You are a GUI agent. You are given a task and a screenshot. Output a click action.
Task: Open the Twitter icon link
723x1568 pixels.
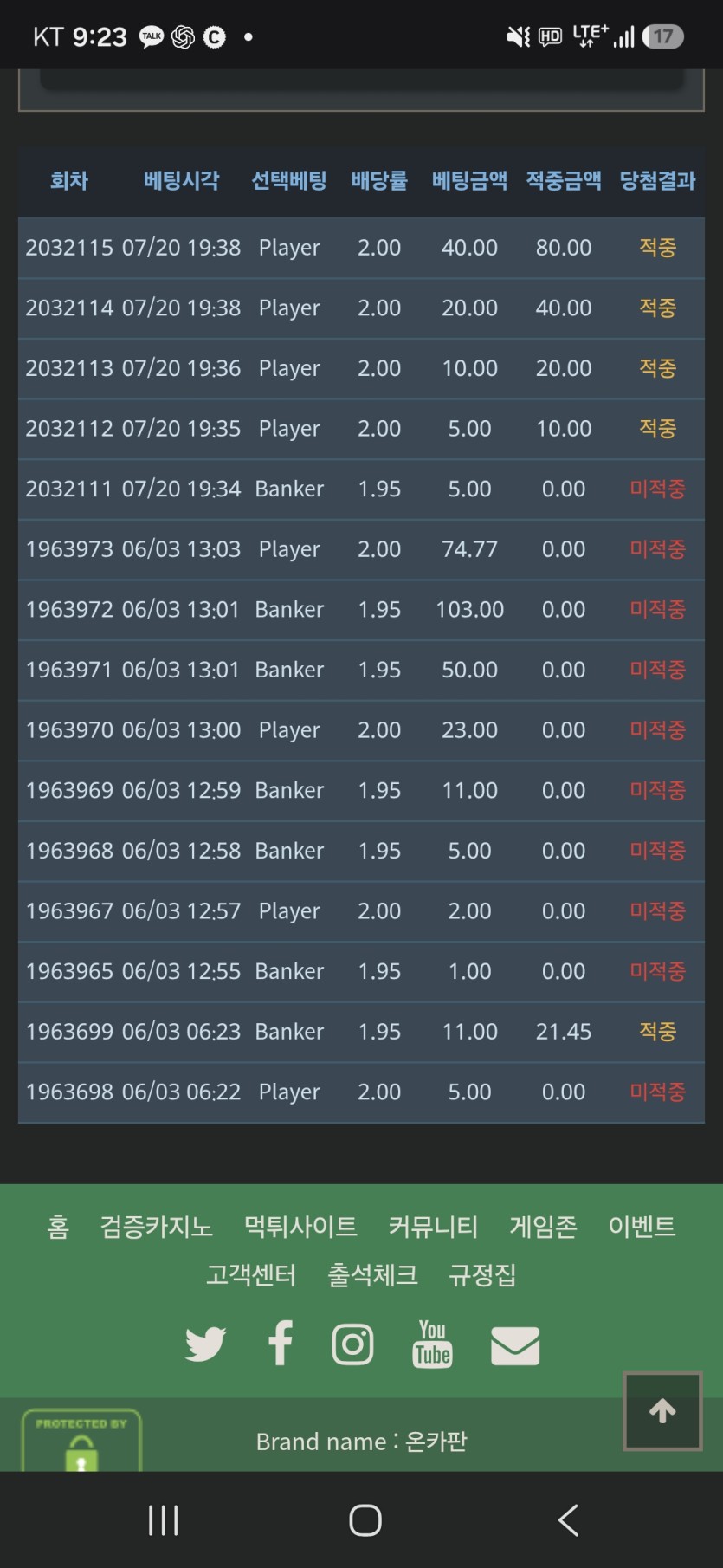[205, 1344]
